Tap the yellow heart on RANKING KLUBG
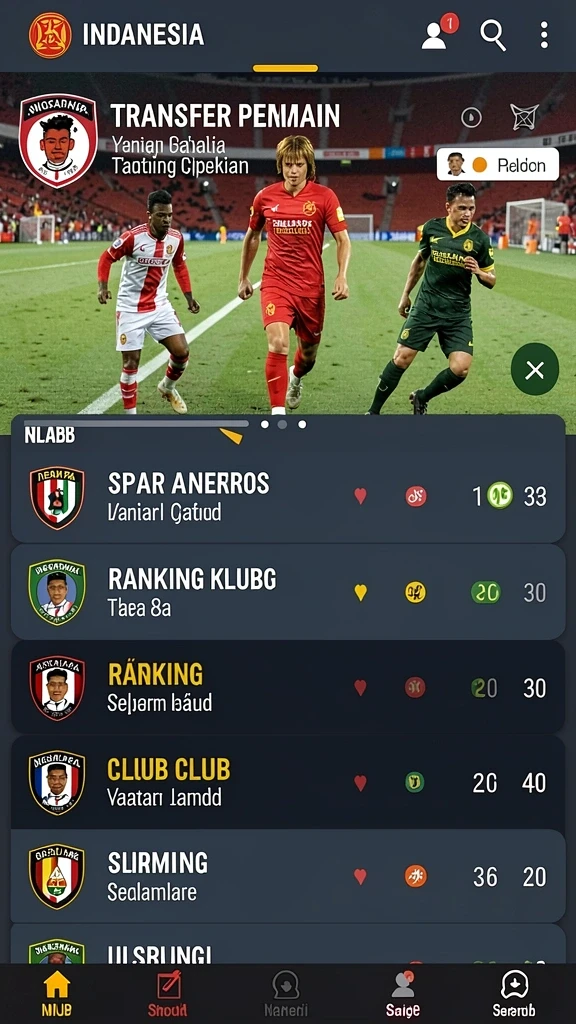This screenshot has width=576, height=1024. click(360, 592)
